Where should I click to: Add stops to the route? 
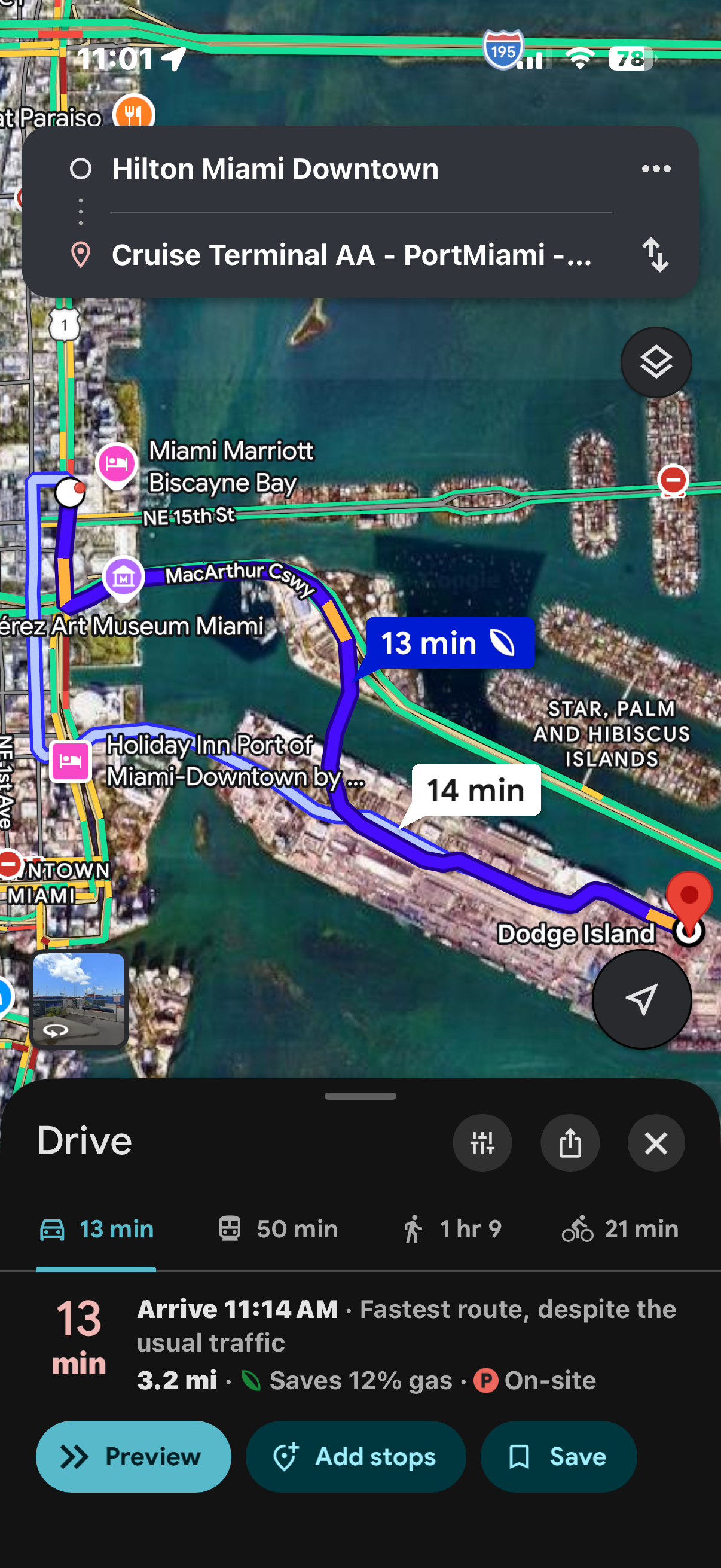pos(355,1456)
